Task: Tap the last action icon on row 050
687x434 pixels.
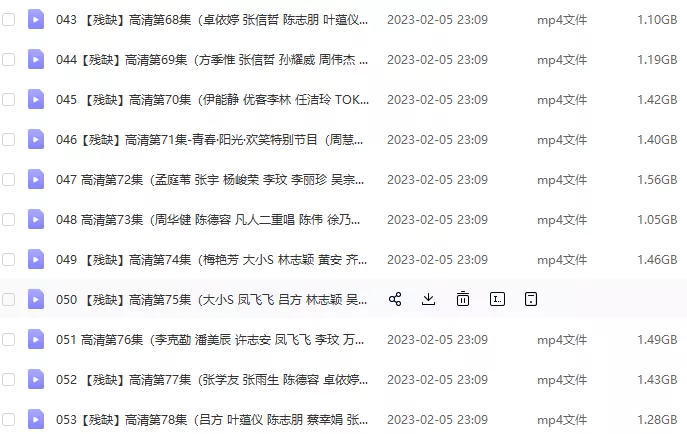Action: tap(531, 299)
